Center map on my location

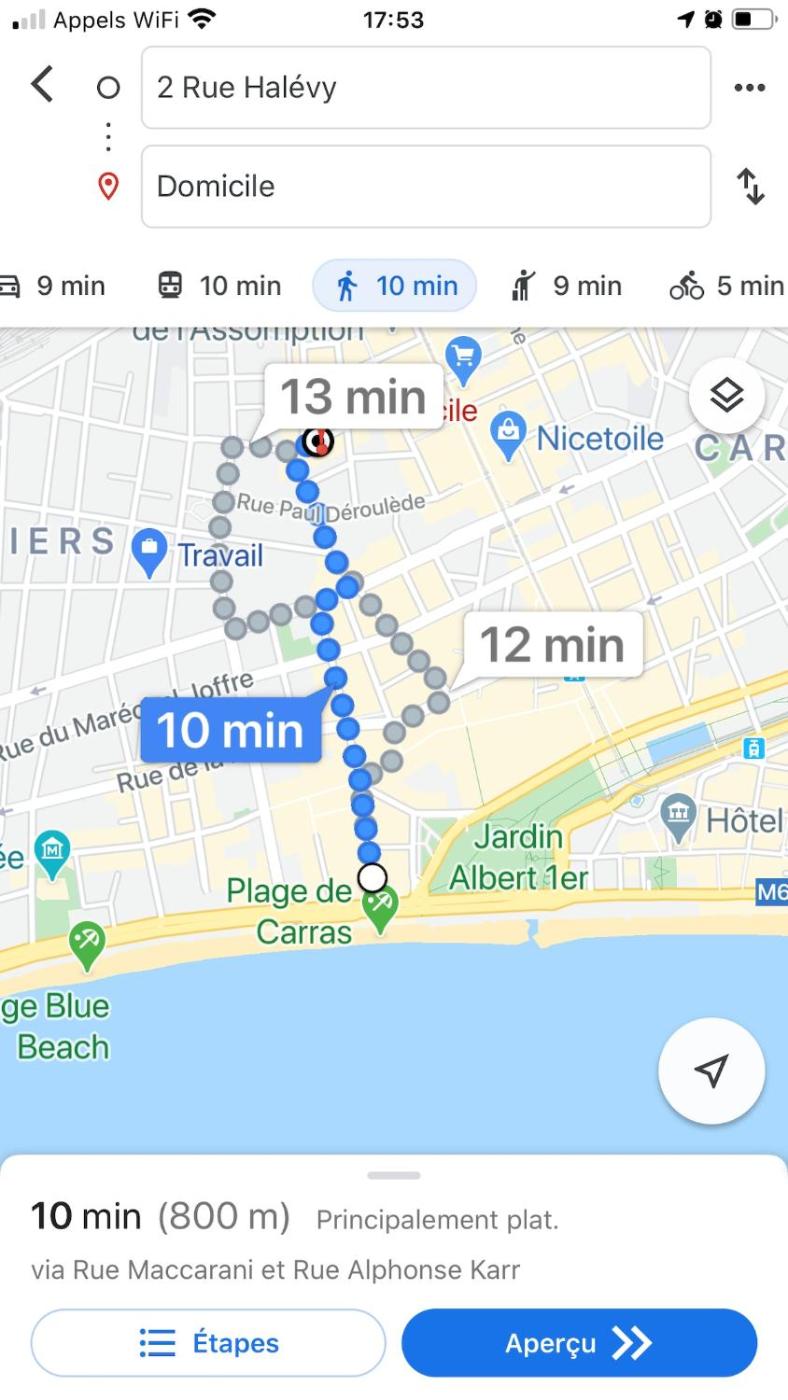[x=711, y=1071]
